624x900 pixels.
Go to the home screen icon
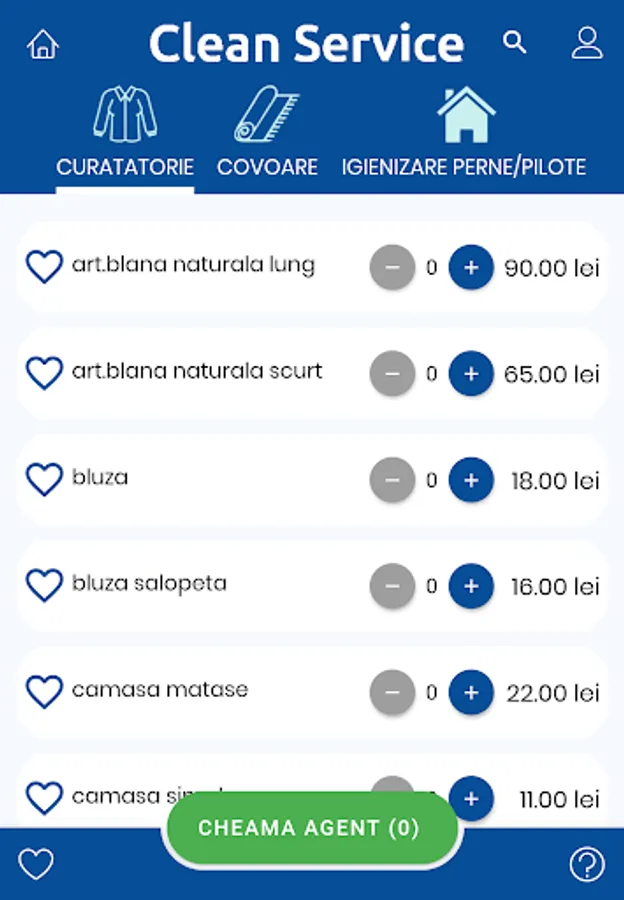(42, 45)
